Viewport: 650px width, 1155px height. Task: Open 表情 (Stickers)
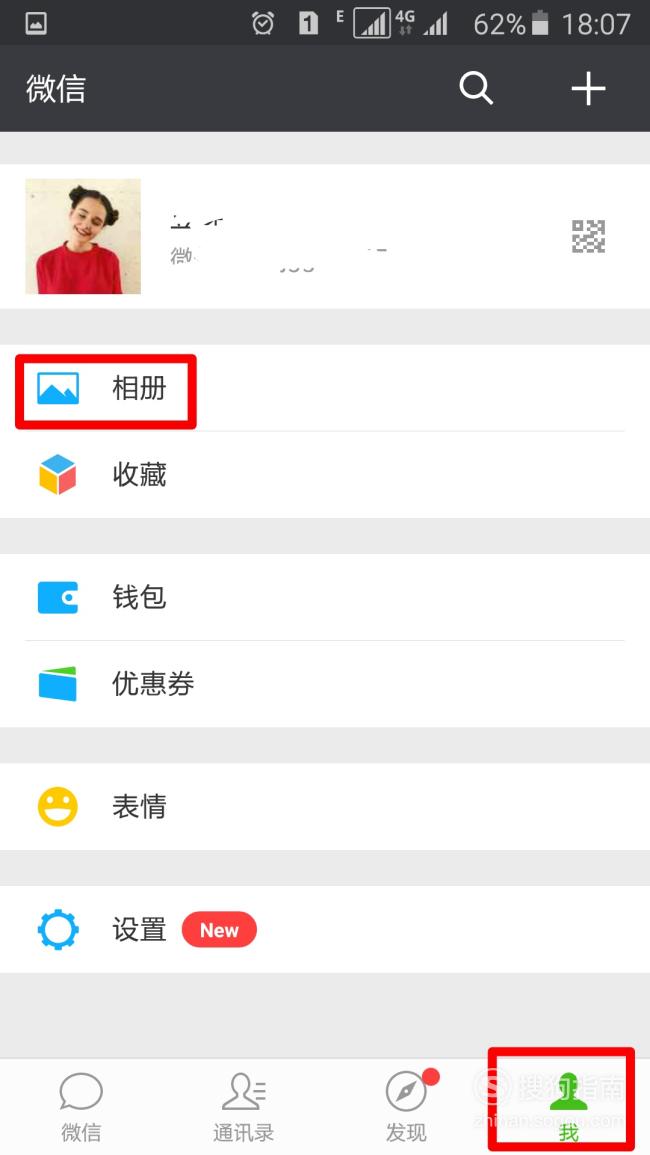pyautogui.click(x=325, y=807)
